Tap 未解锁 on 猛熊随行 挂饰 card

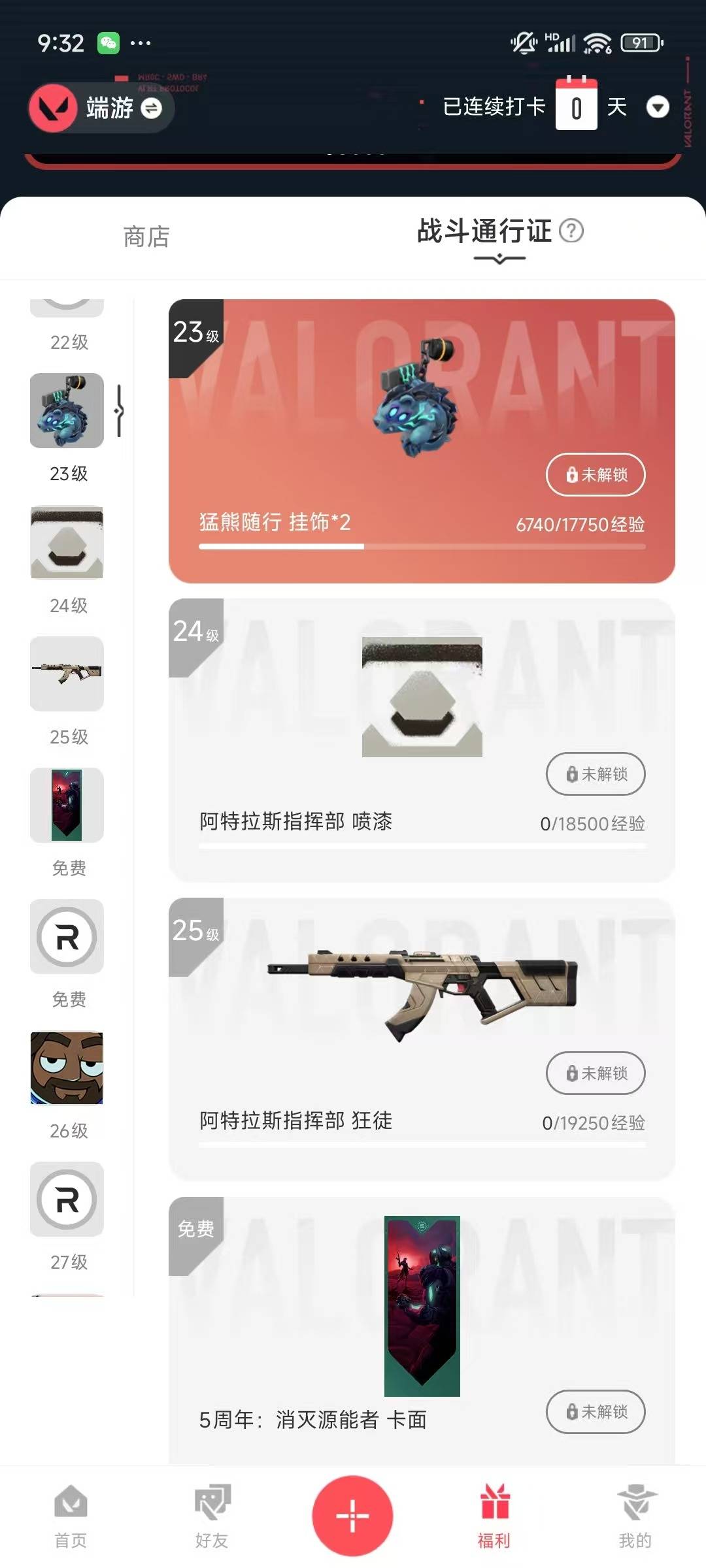(596, 475)
